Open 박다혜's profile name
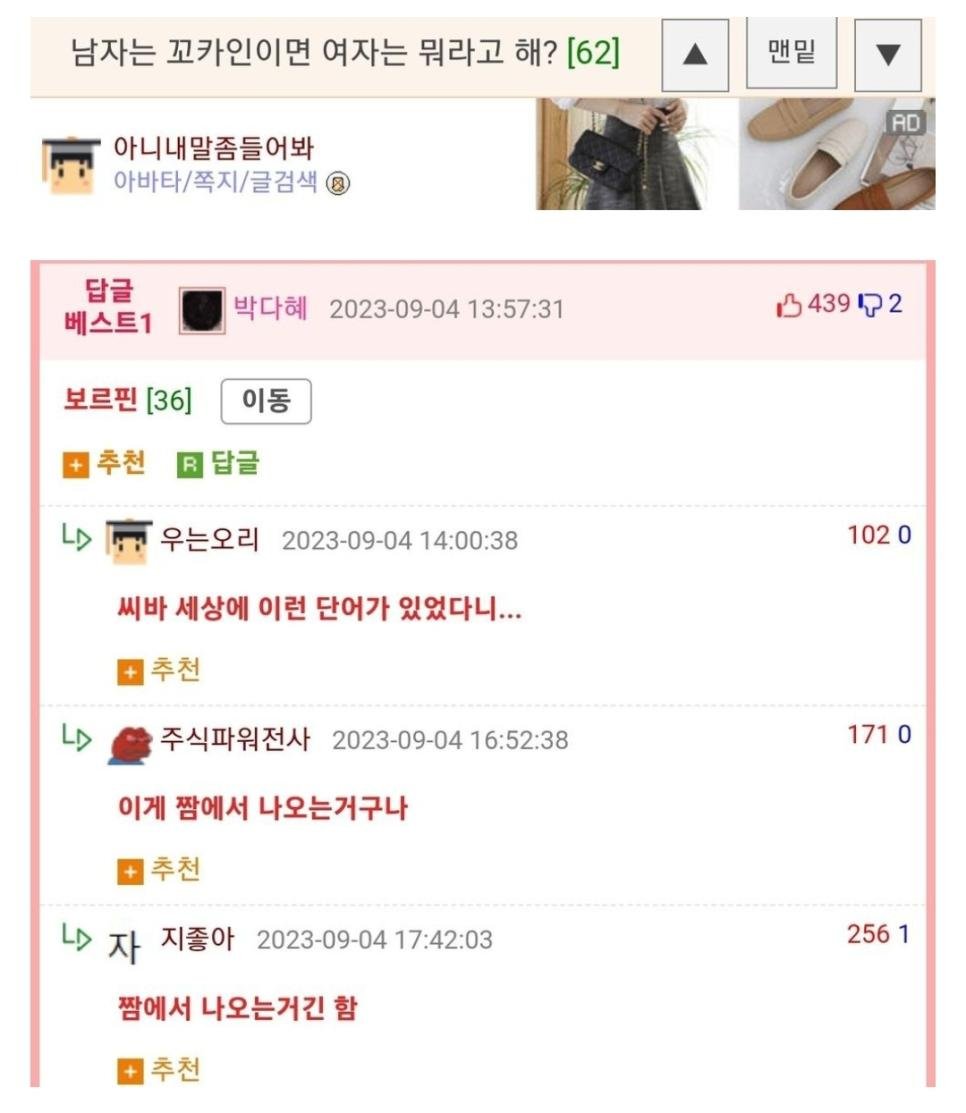966x1113 pixels. click(x=270, y=306)
